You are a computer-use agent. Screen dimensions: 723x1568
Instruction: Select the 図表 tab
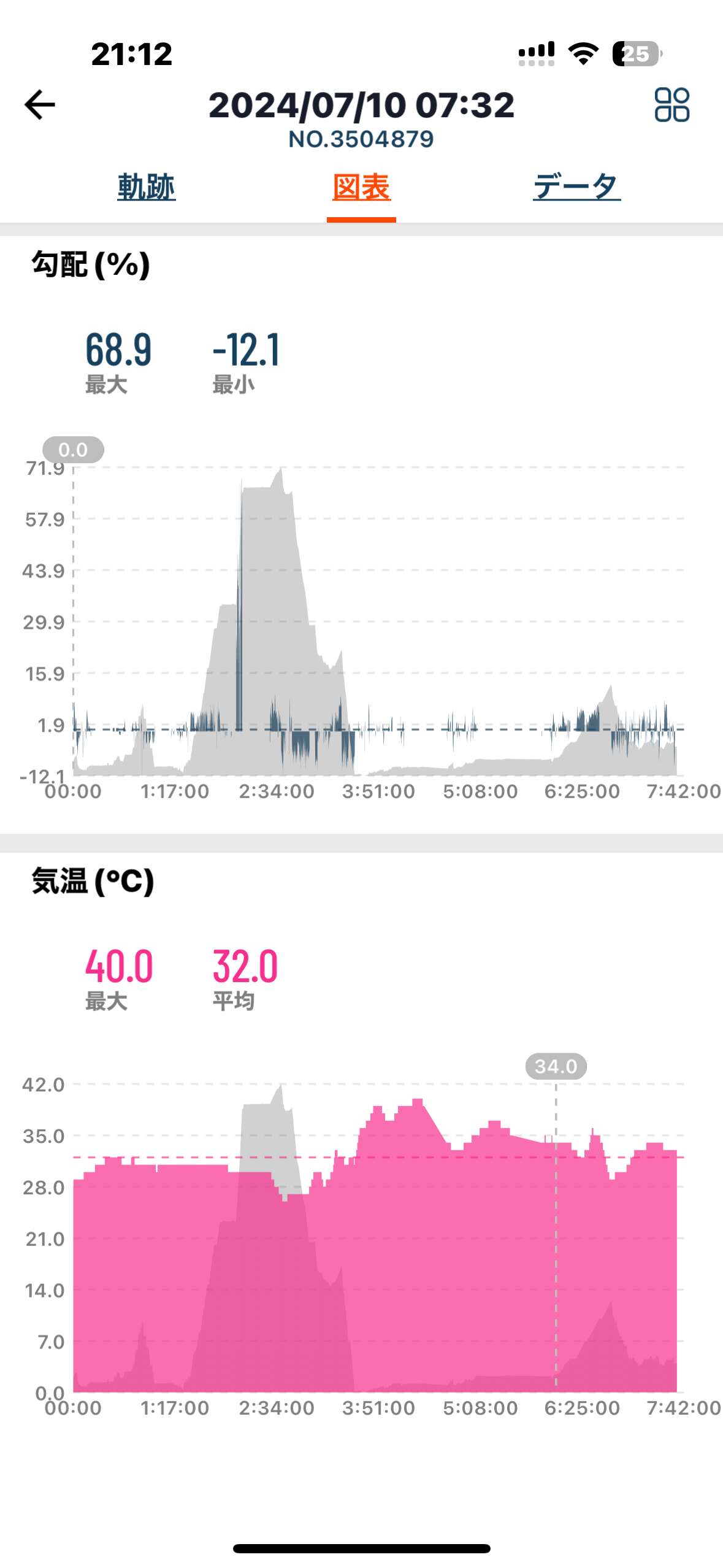[361, 187]
